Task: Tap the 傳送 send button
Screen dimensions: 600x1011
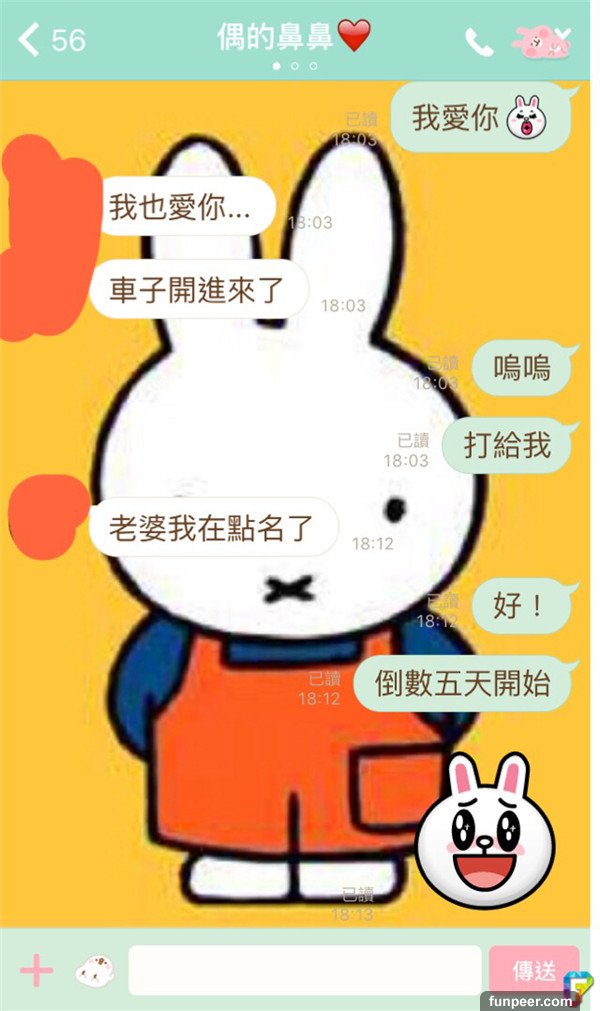Action: [533, 970]
